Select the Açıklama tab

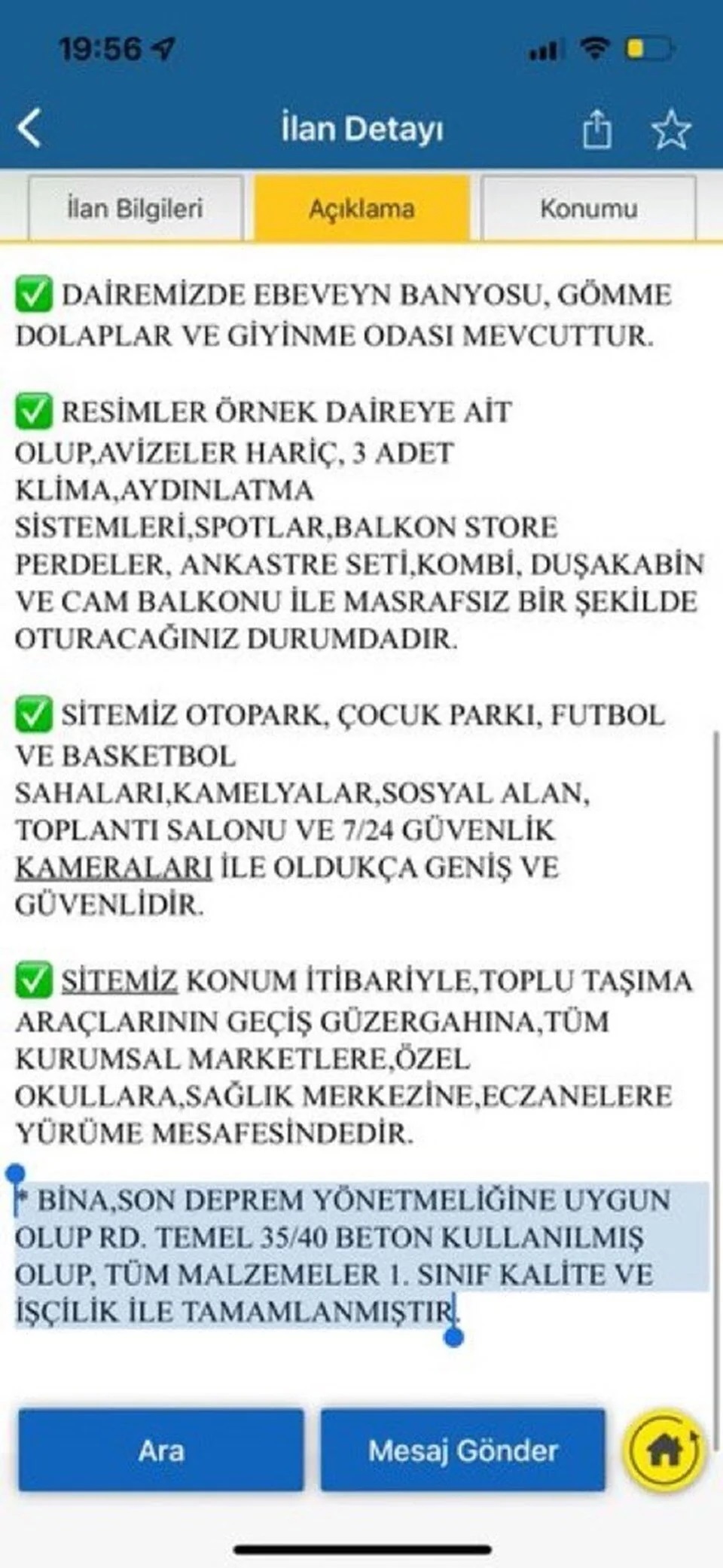[361, 209]
